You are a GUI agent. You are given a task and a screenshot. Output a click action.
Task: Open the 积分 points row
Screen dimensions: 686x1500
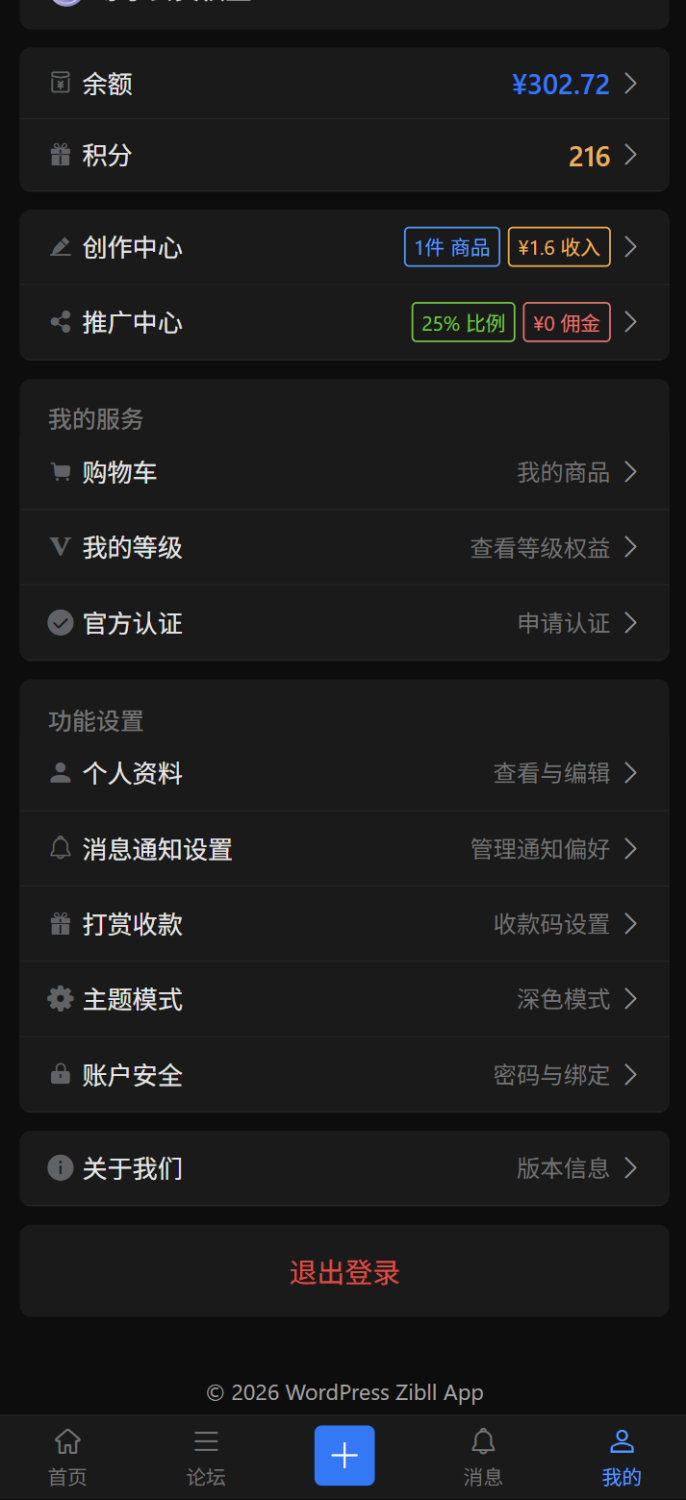tap(344, 156)
